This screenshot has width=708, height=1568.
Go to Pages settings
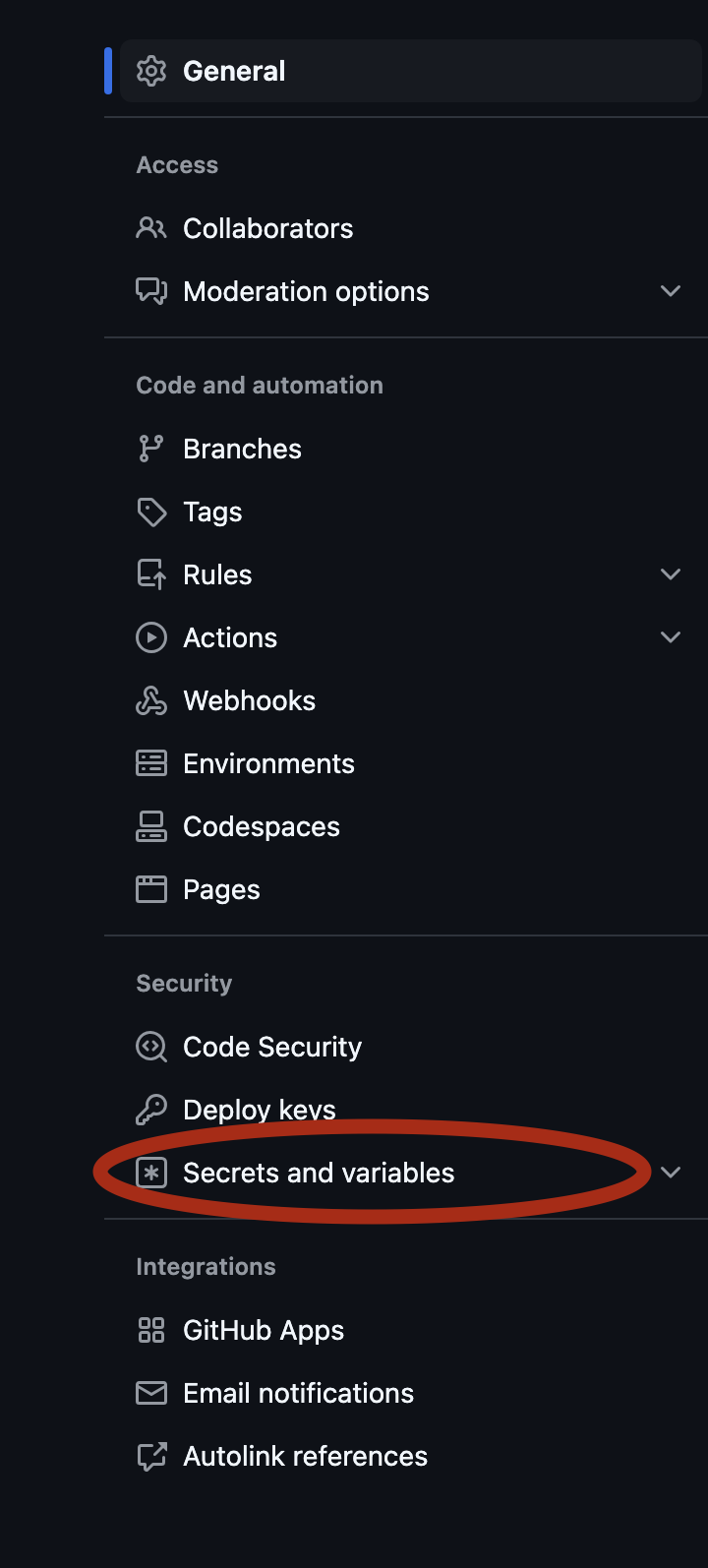tap(410, 889)
